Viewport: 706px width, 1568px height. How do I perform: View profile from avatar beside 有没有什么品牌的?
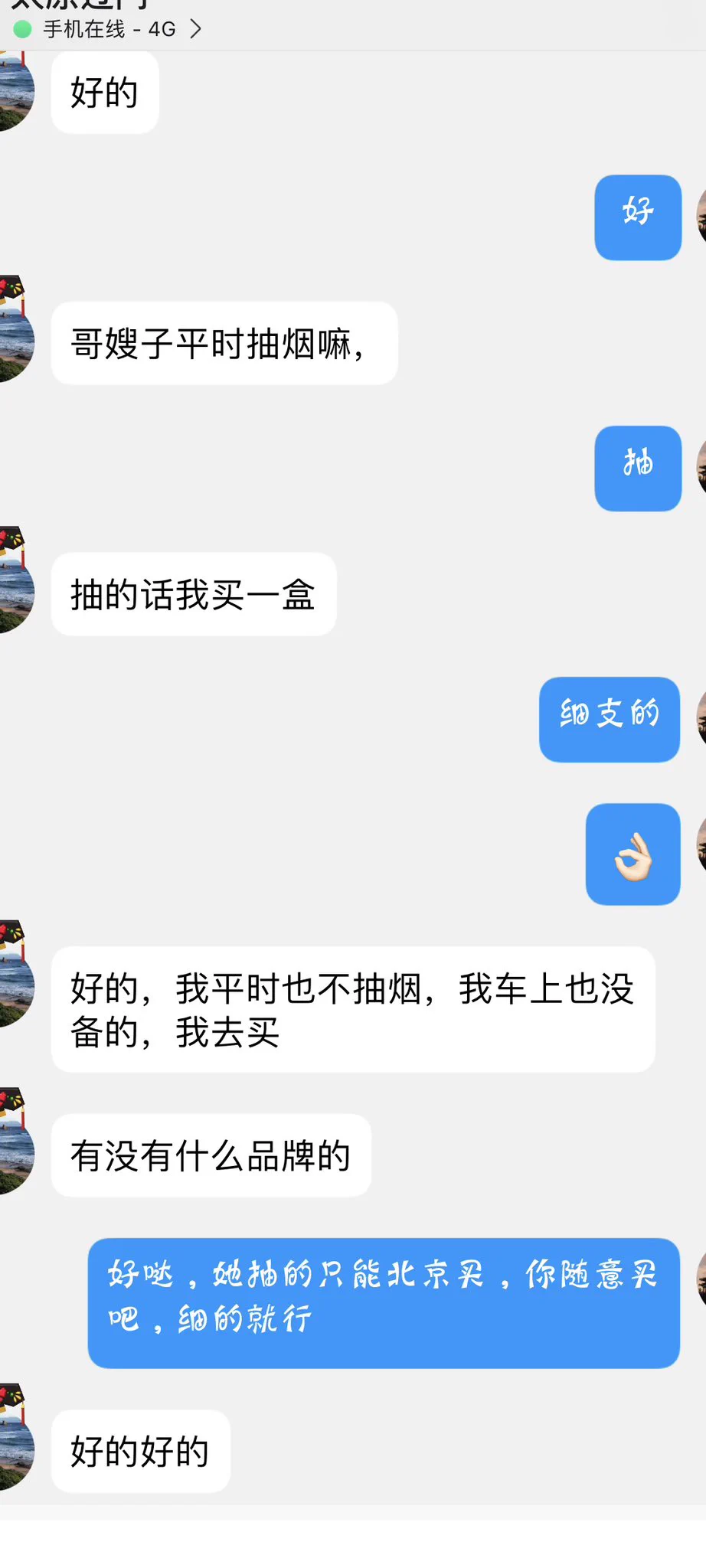coord(14,1152)
